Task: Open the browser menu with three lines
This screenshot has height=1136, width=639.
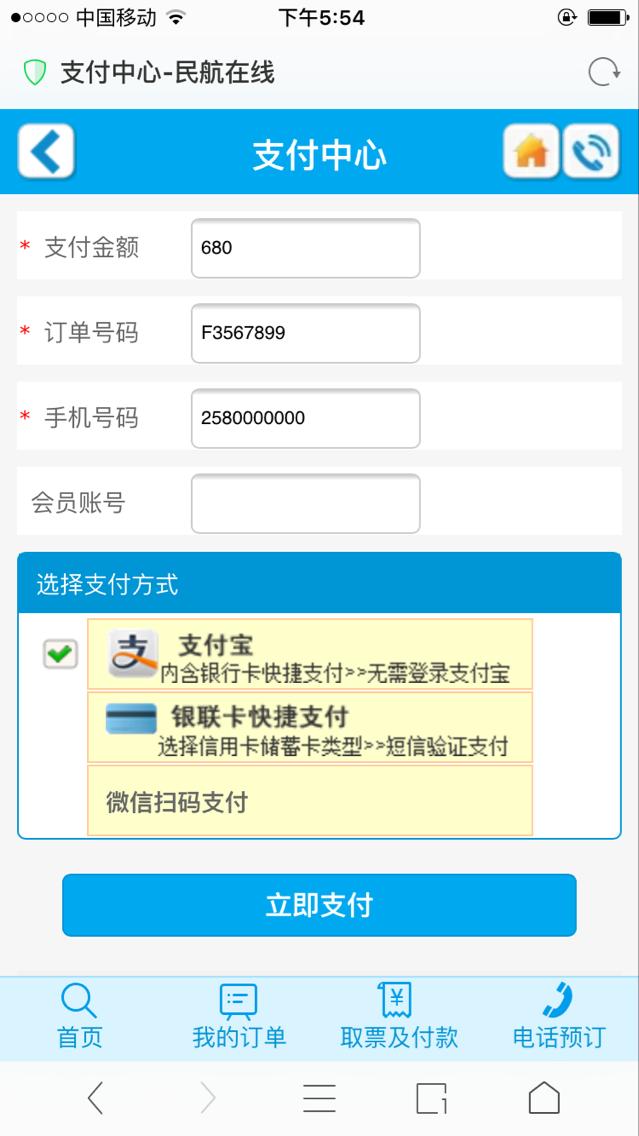Action: [x=320, y=1098]
